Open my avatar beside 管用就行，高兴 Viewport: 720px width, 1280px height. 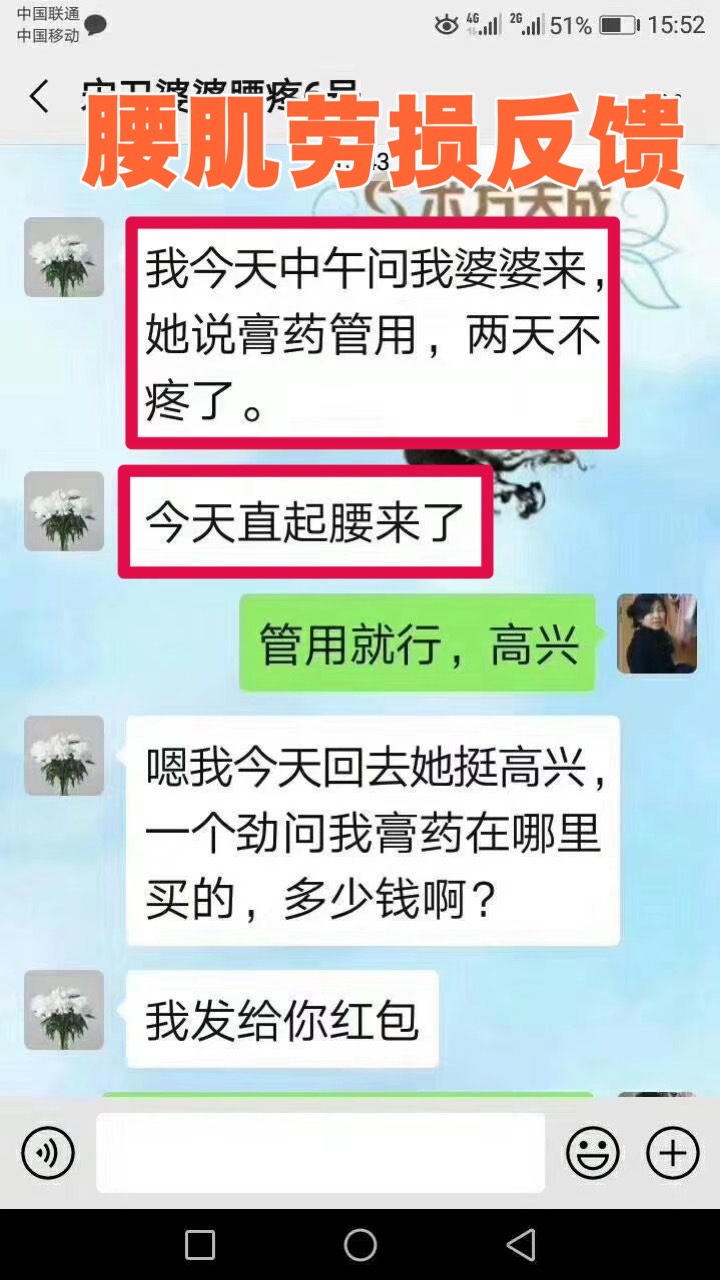pyautogui.click(x=656, y=634)
